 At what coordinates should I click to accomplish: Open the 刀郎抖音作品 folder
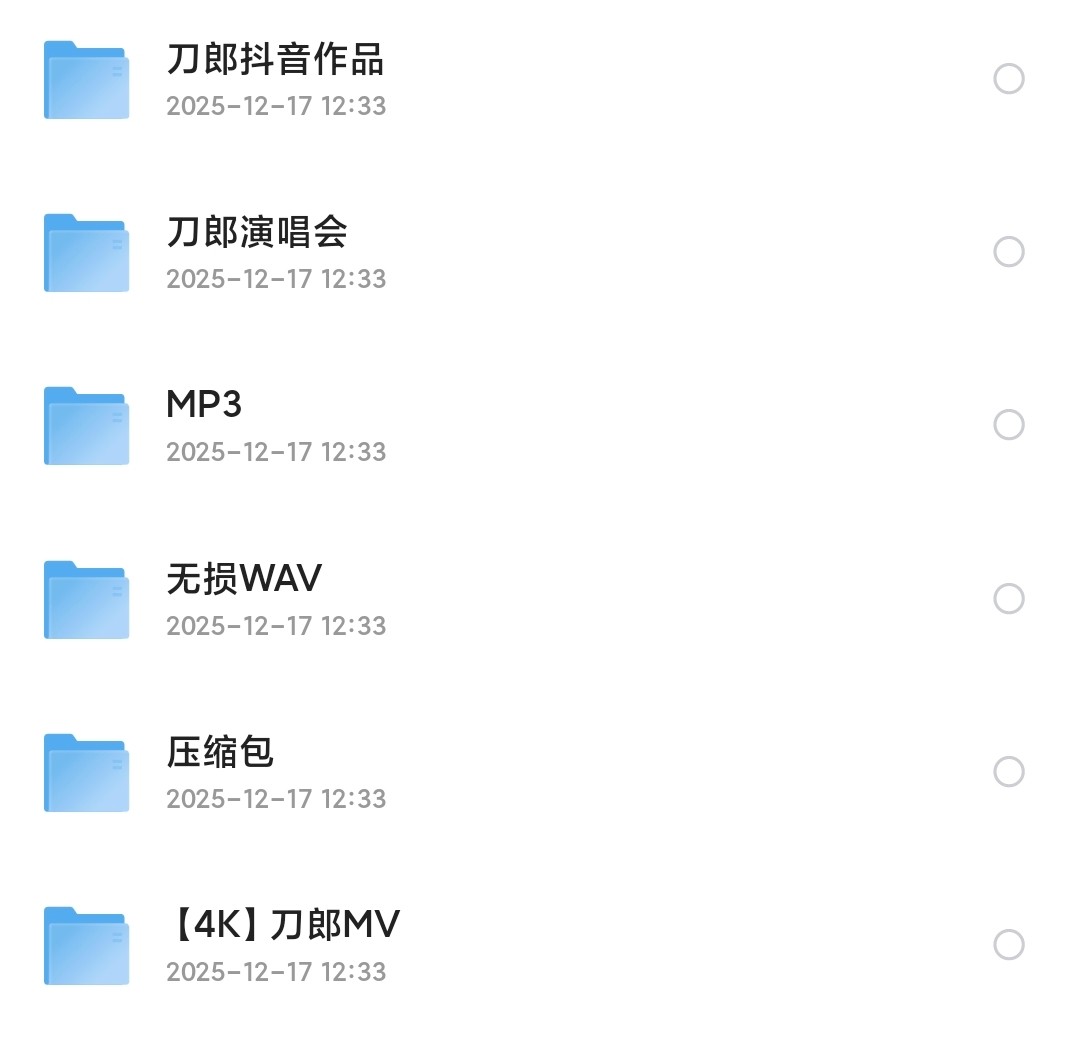pos(275,61)
